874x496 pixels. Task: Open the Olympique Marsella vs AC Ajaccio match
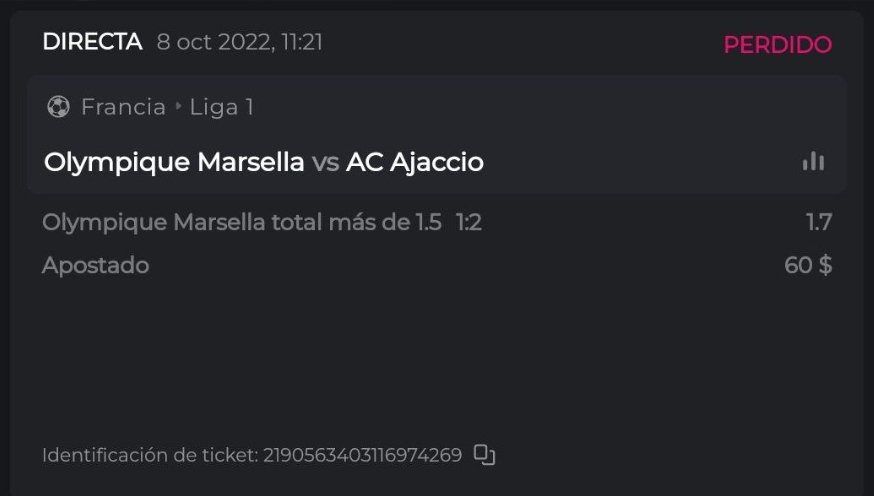[x=264, y=162]
